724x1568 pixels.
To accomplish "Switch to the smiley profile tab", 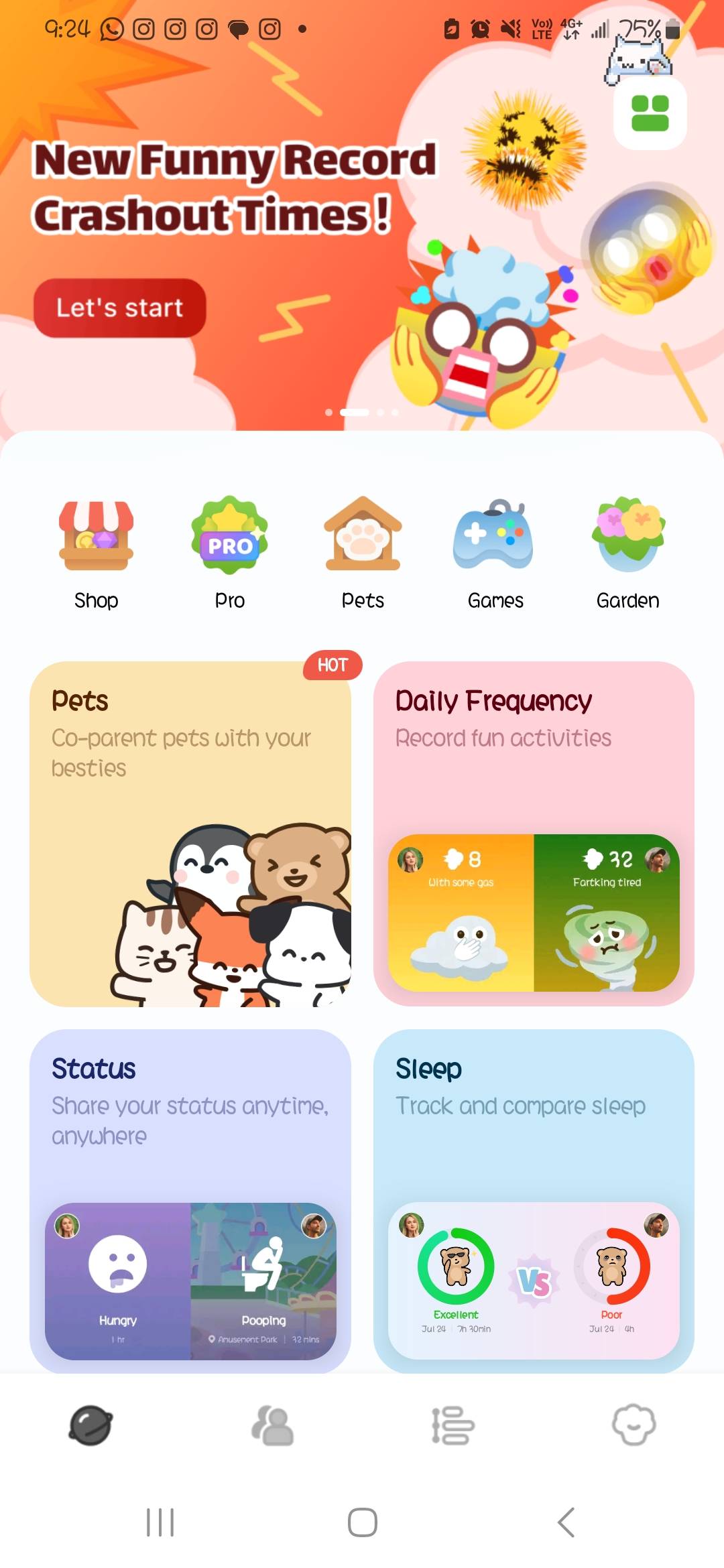I will 633,1425.
